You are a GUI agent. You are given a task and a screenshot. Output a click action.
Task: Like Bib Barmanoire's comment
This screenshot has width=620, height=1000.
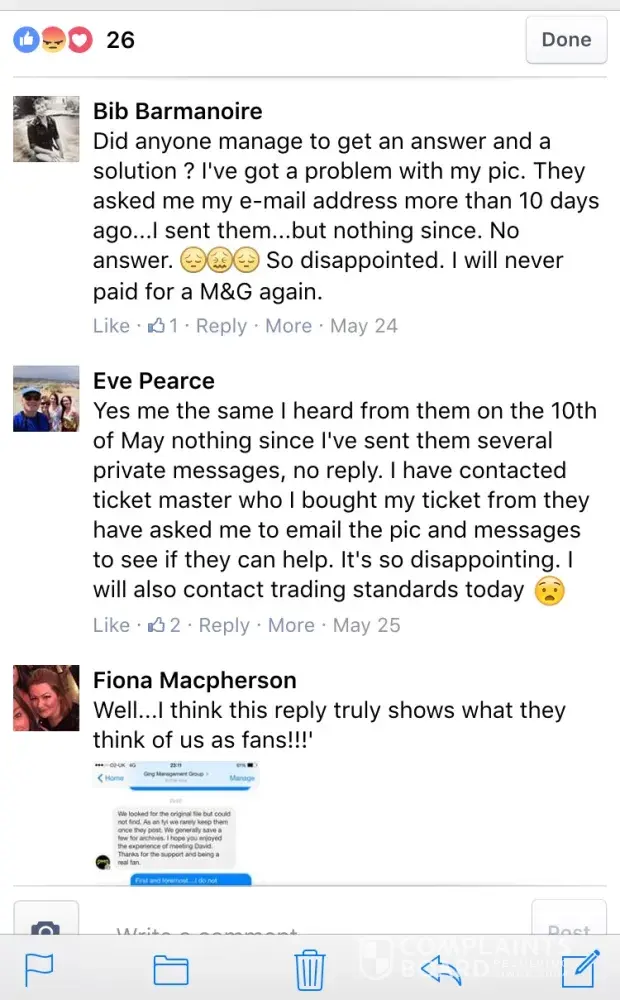point(111,326)
